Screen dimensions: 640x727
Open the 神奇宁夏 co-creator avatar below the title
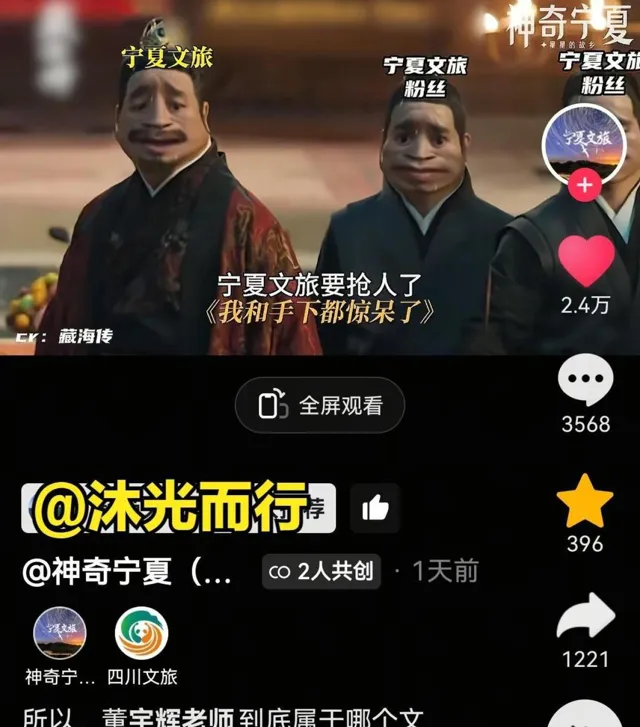coord(60,634)
